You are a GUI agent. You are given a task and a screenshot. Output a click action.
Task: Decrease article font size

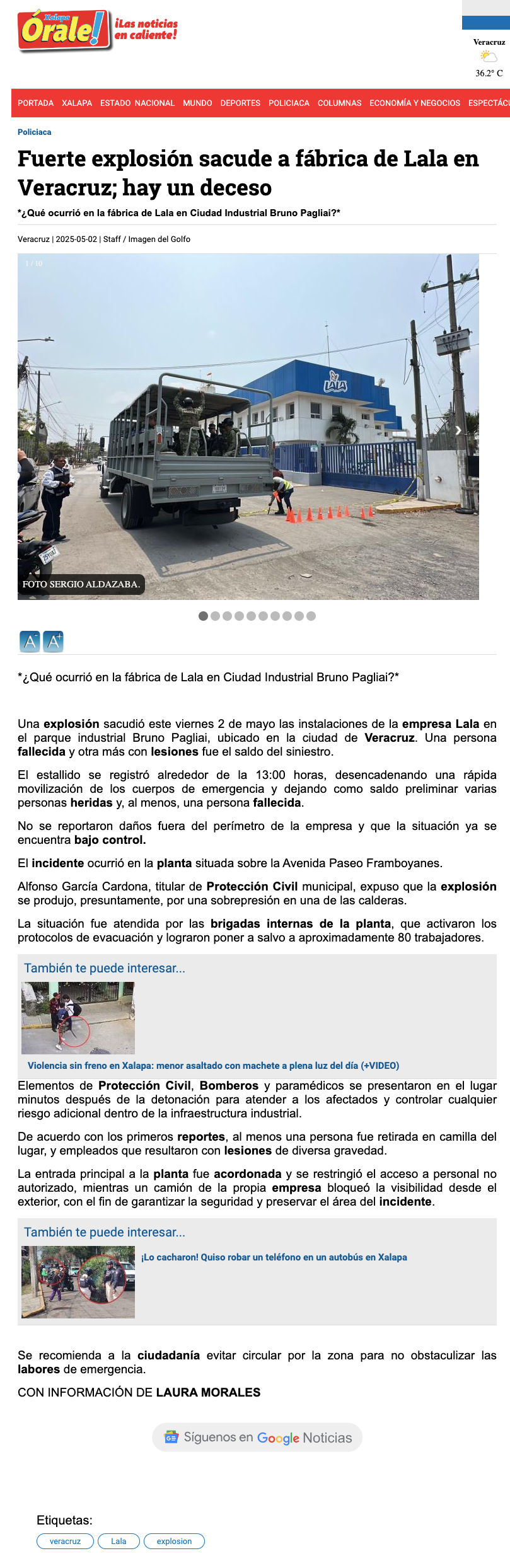(30, 642)
